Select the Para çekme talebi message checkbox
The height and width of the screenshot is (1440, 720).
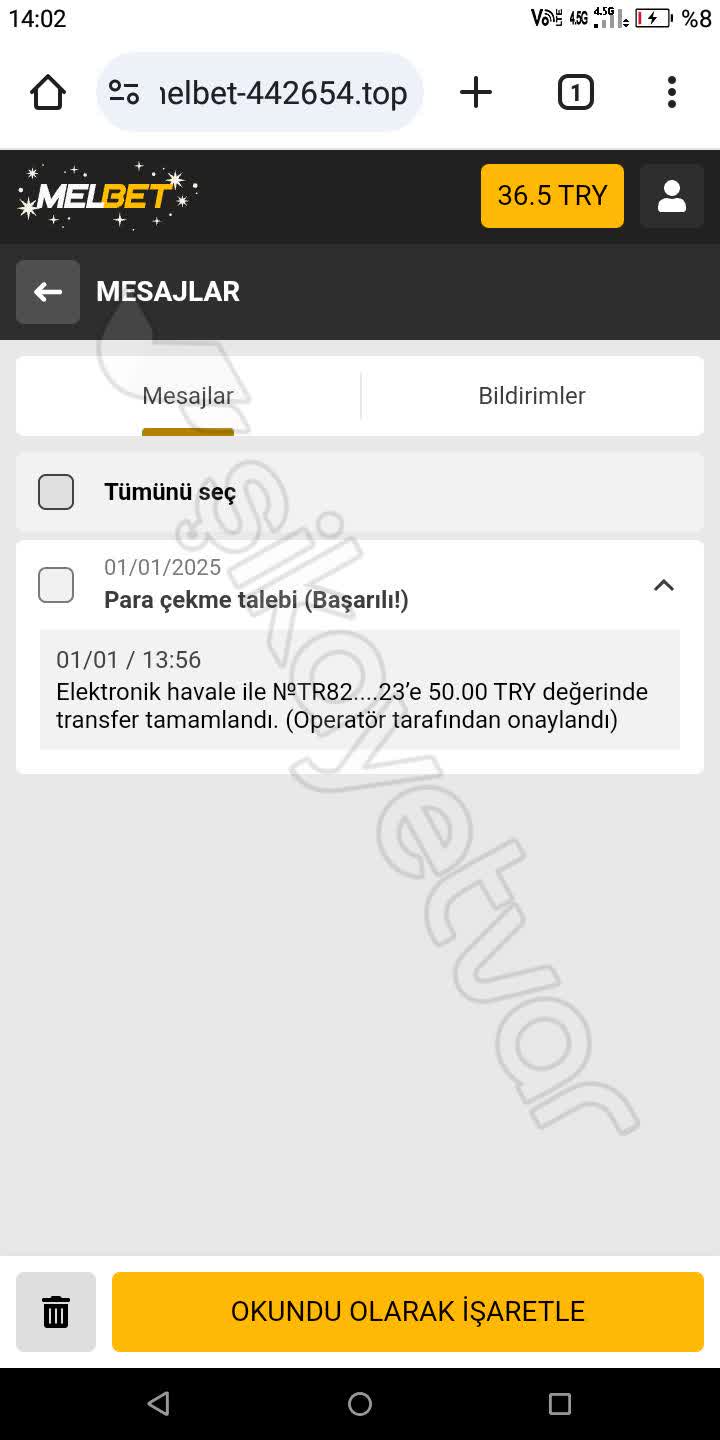(x=56, y=585)
